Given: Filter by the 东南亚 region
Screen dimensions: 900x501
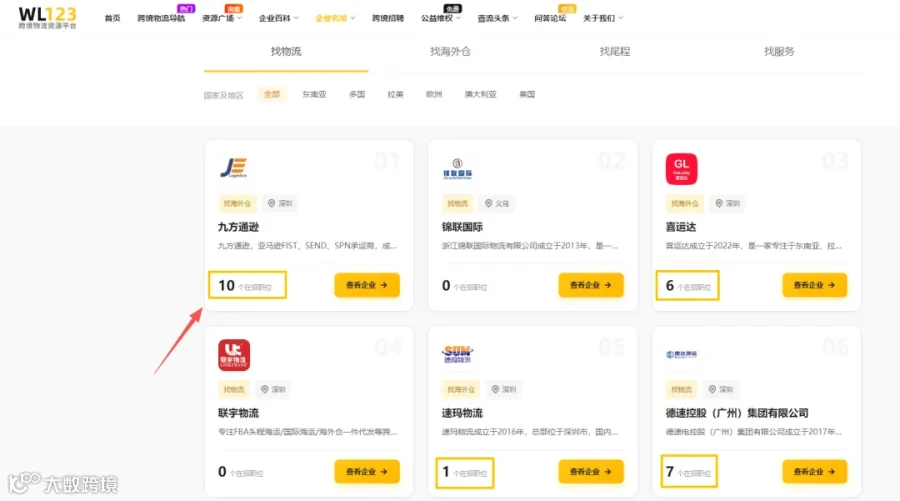Looking at the screenshot, I should [x=314, y=94].
